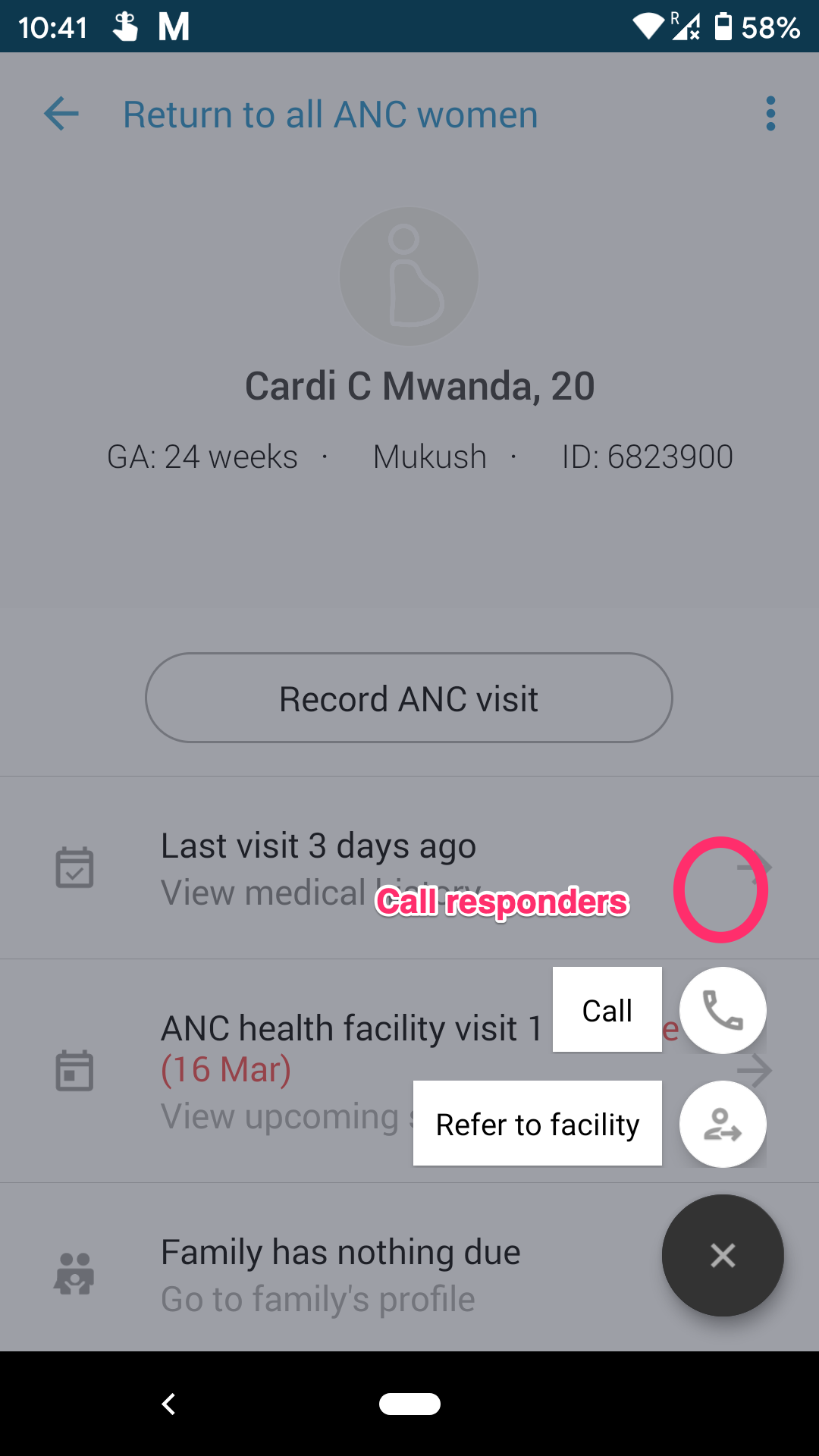The width and height of the screenshot is (819, 1456).
Task: Open the Call responders action
Action: pos(720,889)
